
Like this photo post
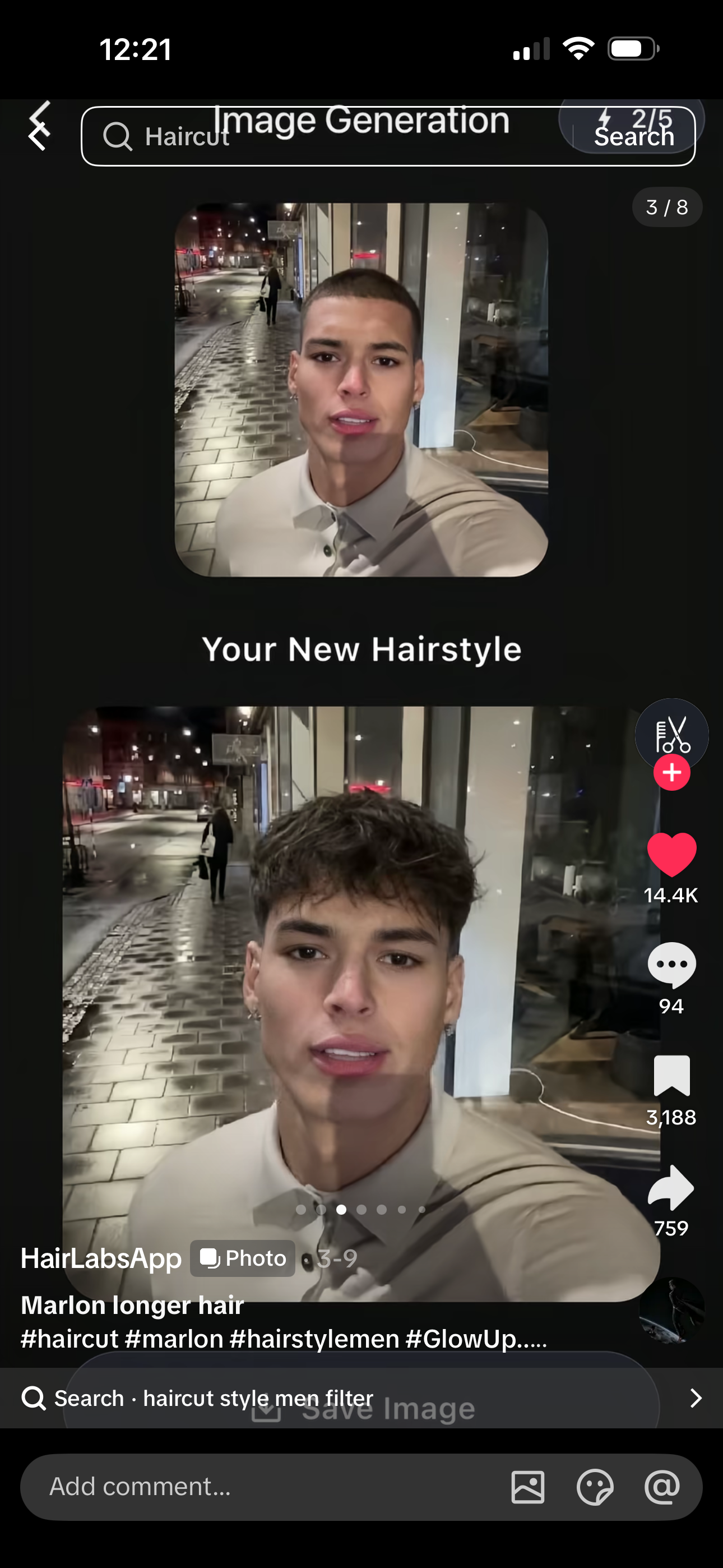[671, 855]
